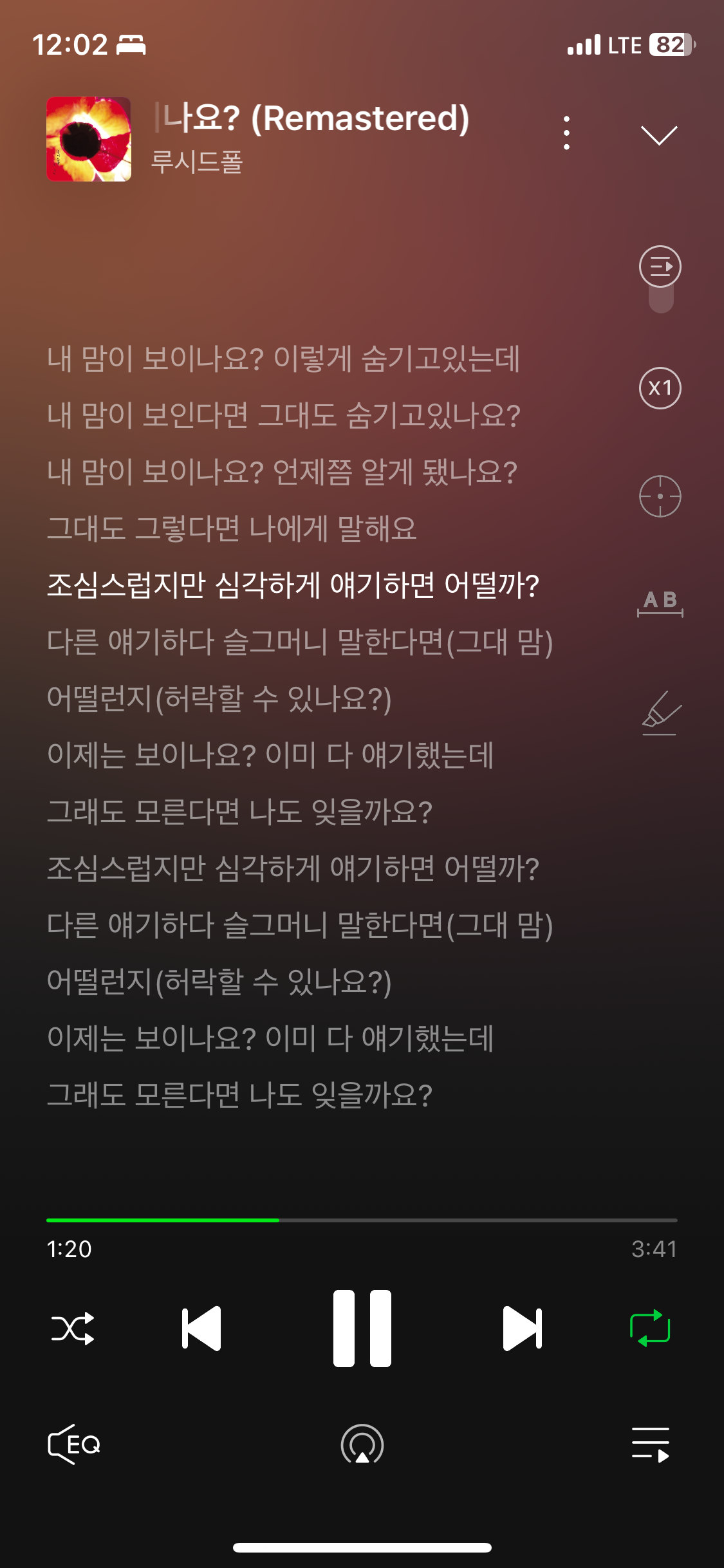Toggle repeat mode
This screenshot has height=1568, width=724.
[650, 1328]
